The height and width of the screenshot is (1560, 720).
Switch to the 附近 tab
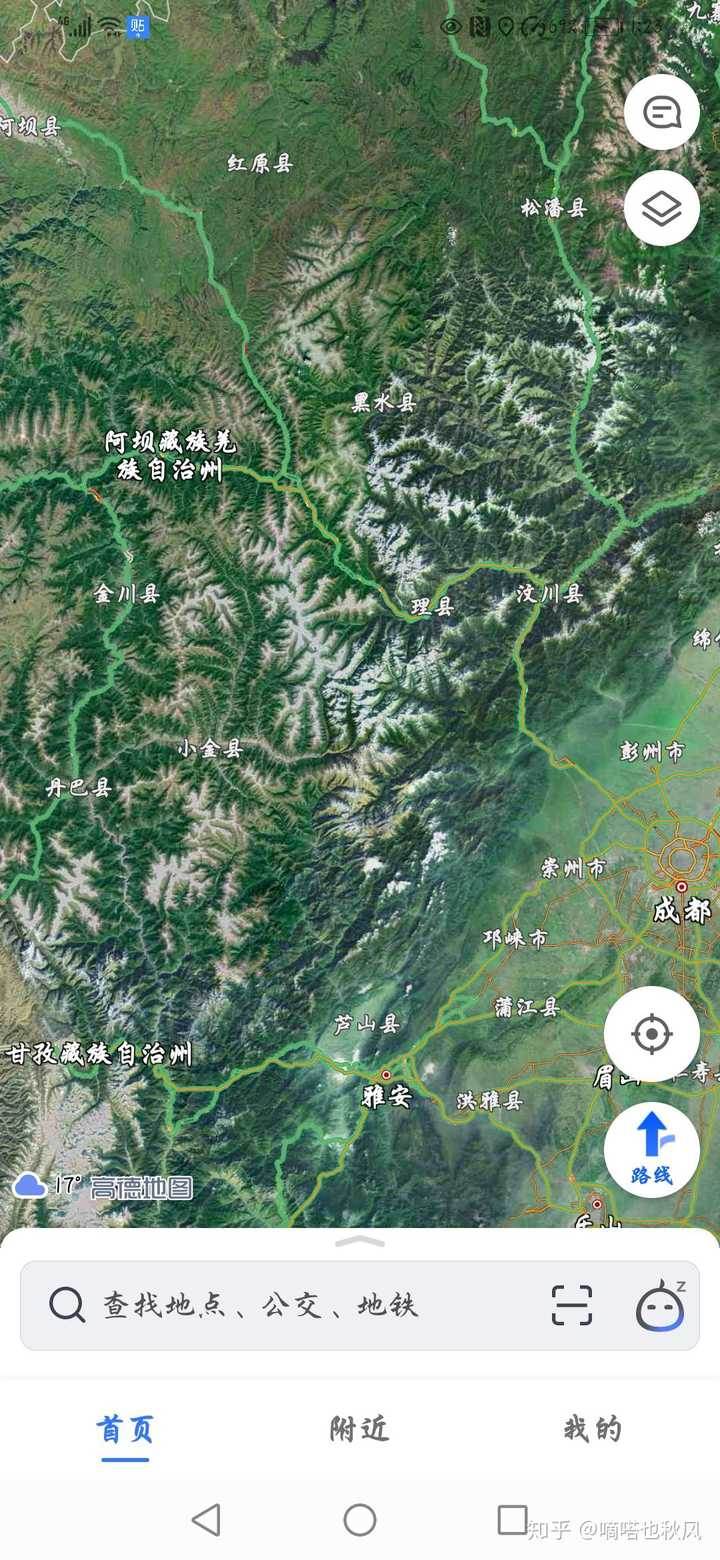click(359, 1429)
